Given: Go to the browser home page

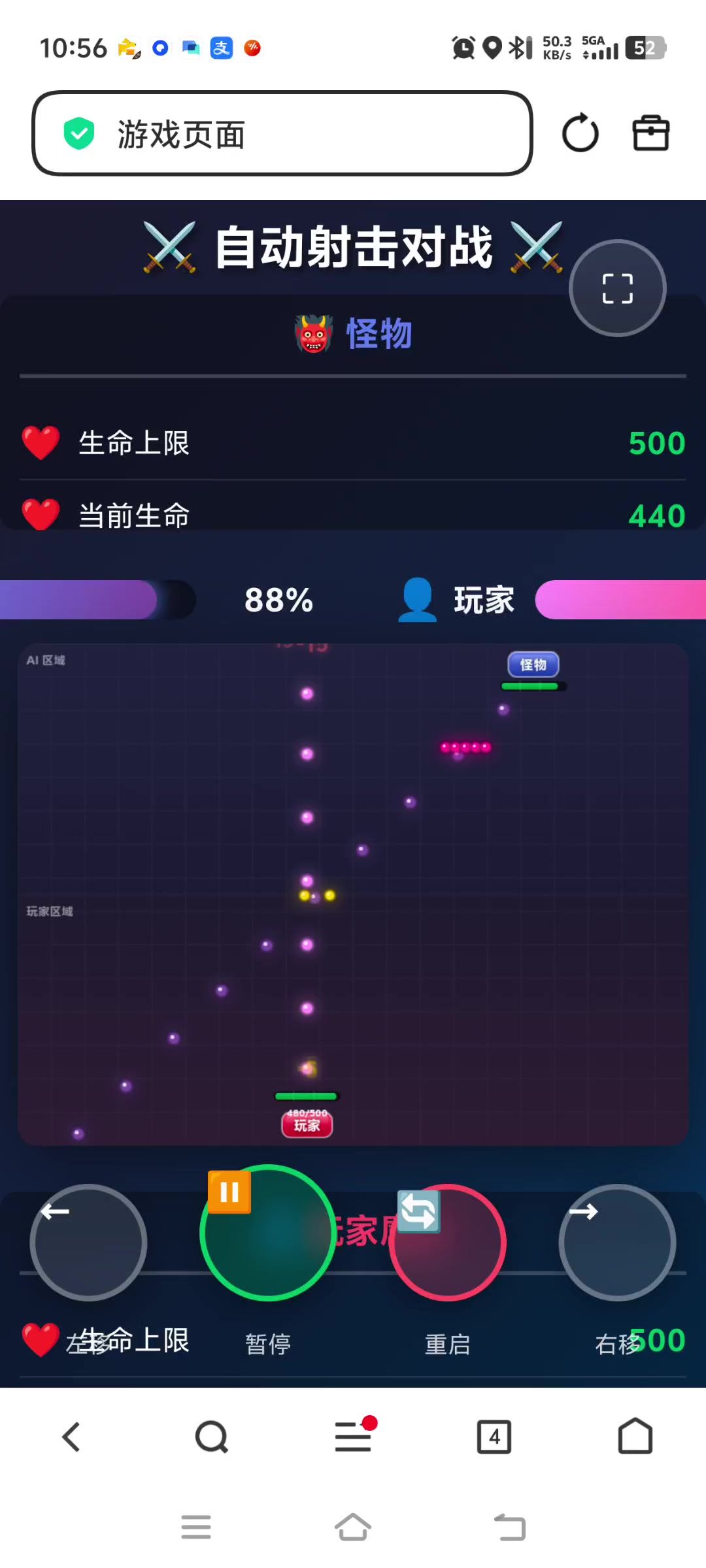Looking at the screenshot, I should click(635, 1436).
